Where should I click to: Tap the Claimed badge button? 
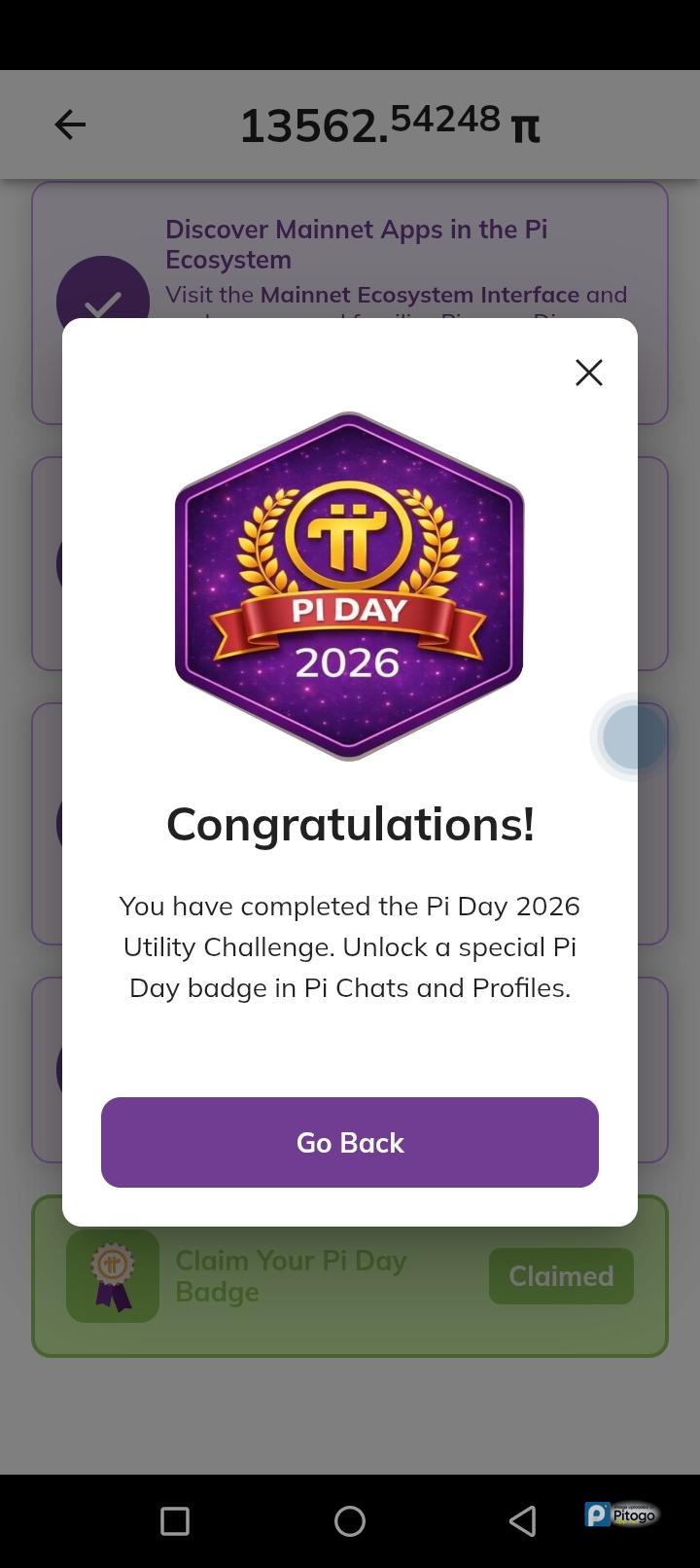(561, 1275)
